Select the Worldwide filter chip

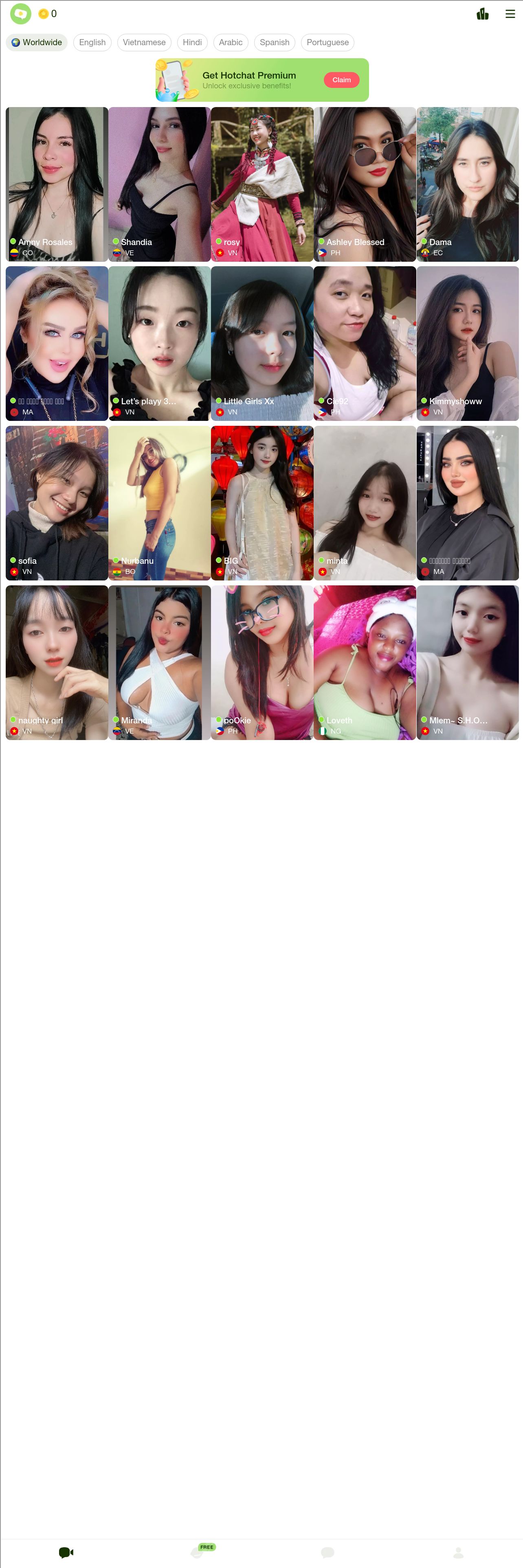click(37, 43)
